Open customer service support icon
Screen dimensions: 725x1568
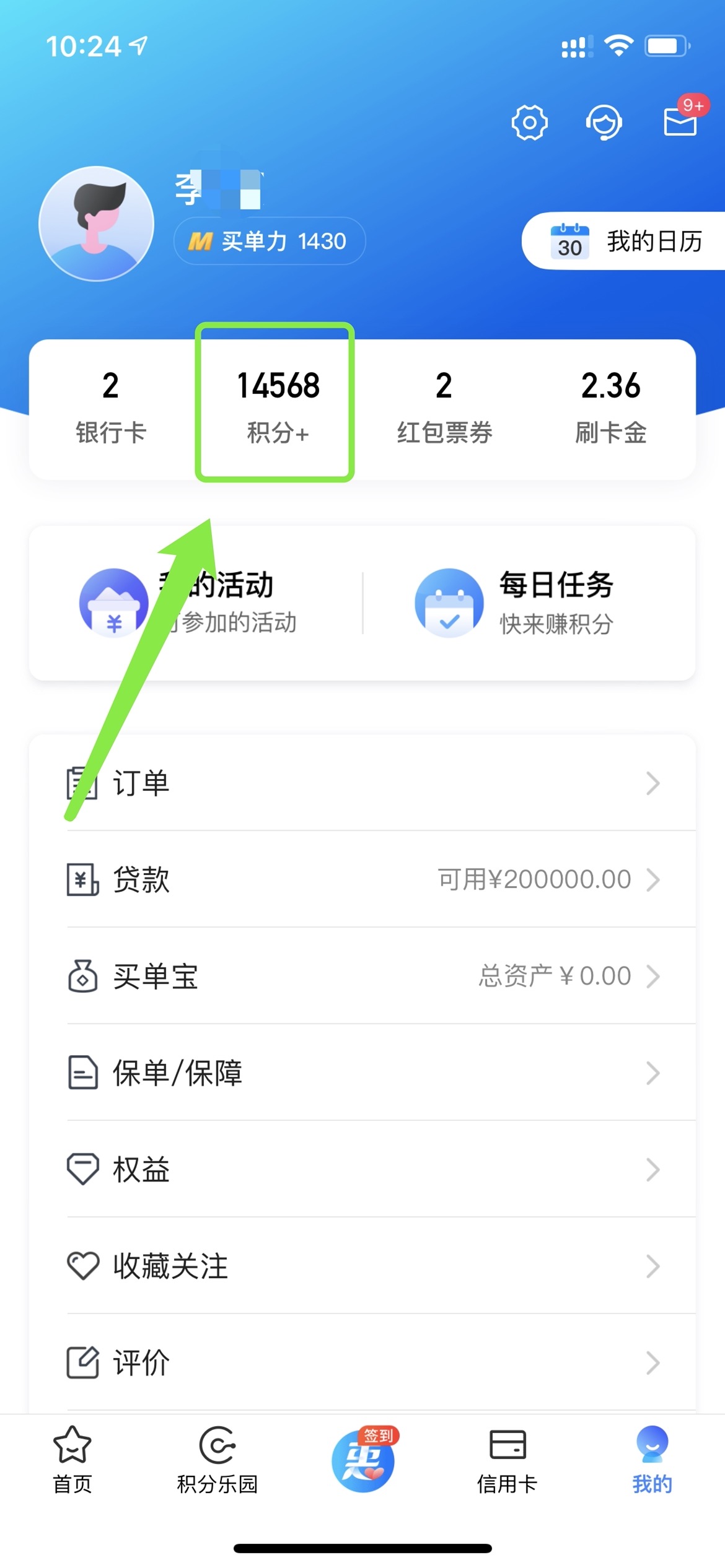[x=604, y=122]
